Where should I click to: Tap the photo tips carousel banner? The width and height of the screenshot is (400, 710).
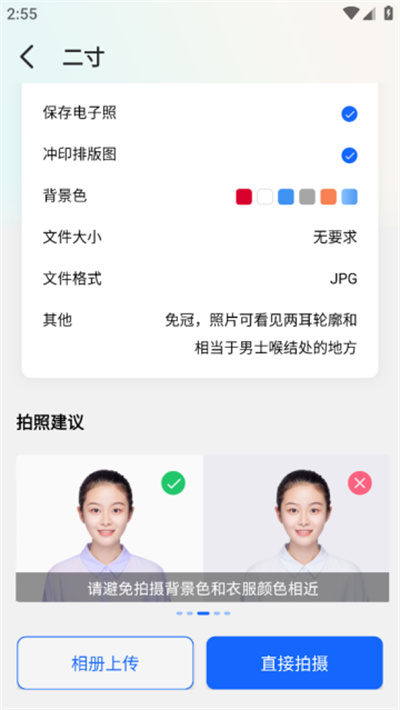(202, 528)
